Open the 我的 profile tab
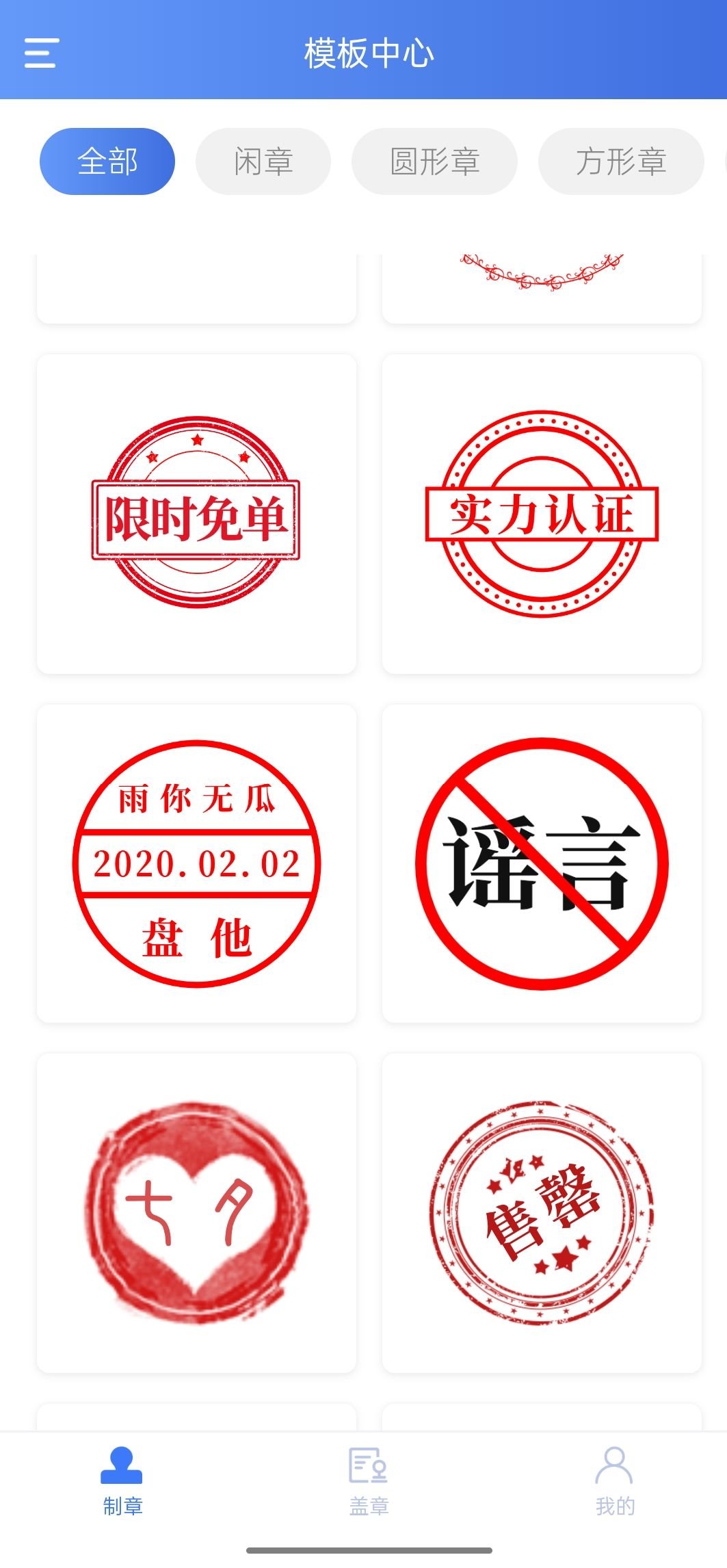Viewport: 727px width, 1568px height. coord(615,1481)
